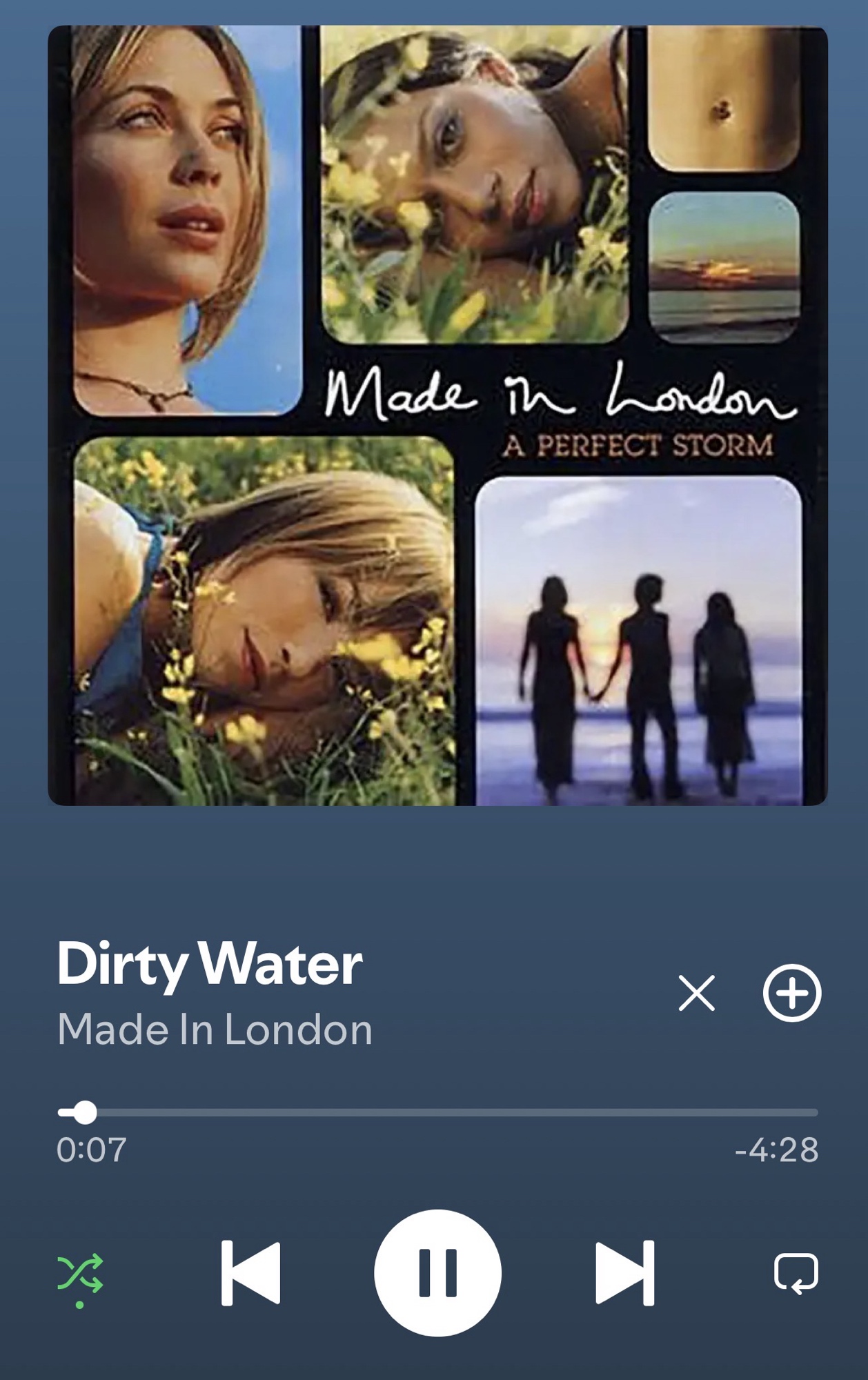This screenshot has width=868, height=1380.
Task: Skip to the next track
Action: click(624, 1272)
